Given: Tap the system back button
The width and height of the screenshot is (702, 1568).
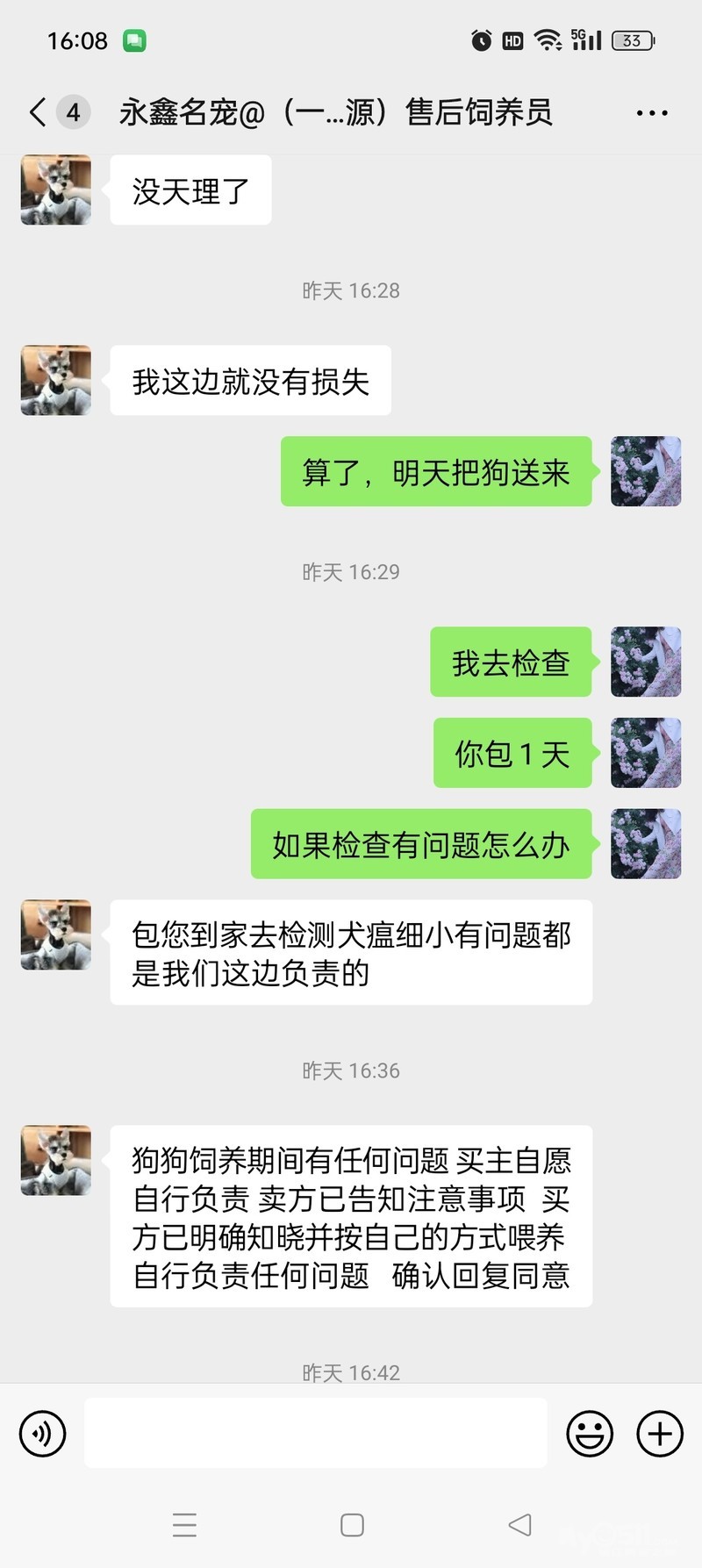Looking at the screenshot, I should (519, 1525).
